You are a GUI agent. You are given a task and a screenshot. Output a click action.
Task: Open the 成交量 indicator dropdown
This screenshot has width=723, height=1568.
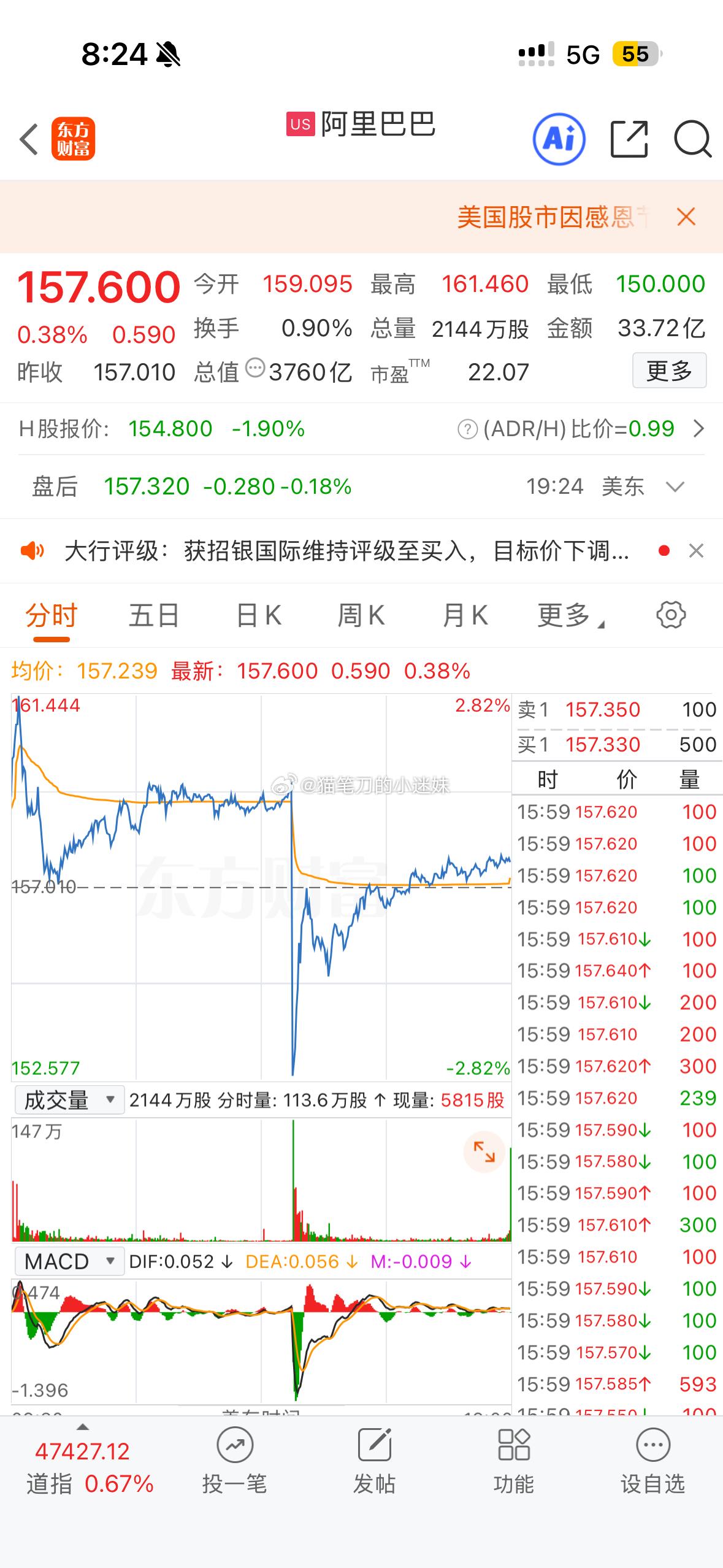click(x=69, y=1100)
